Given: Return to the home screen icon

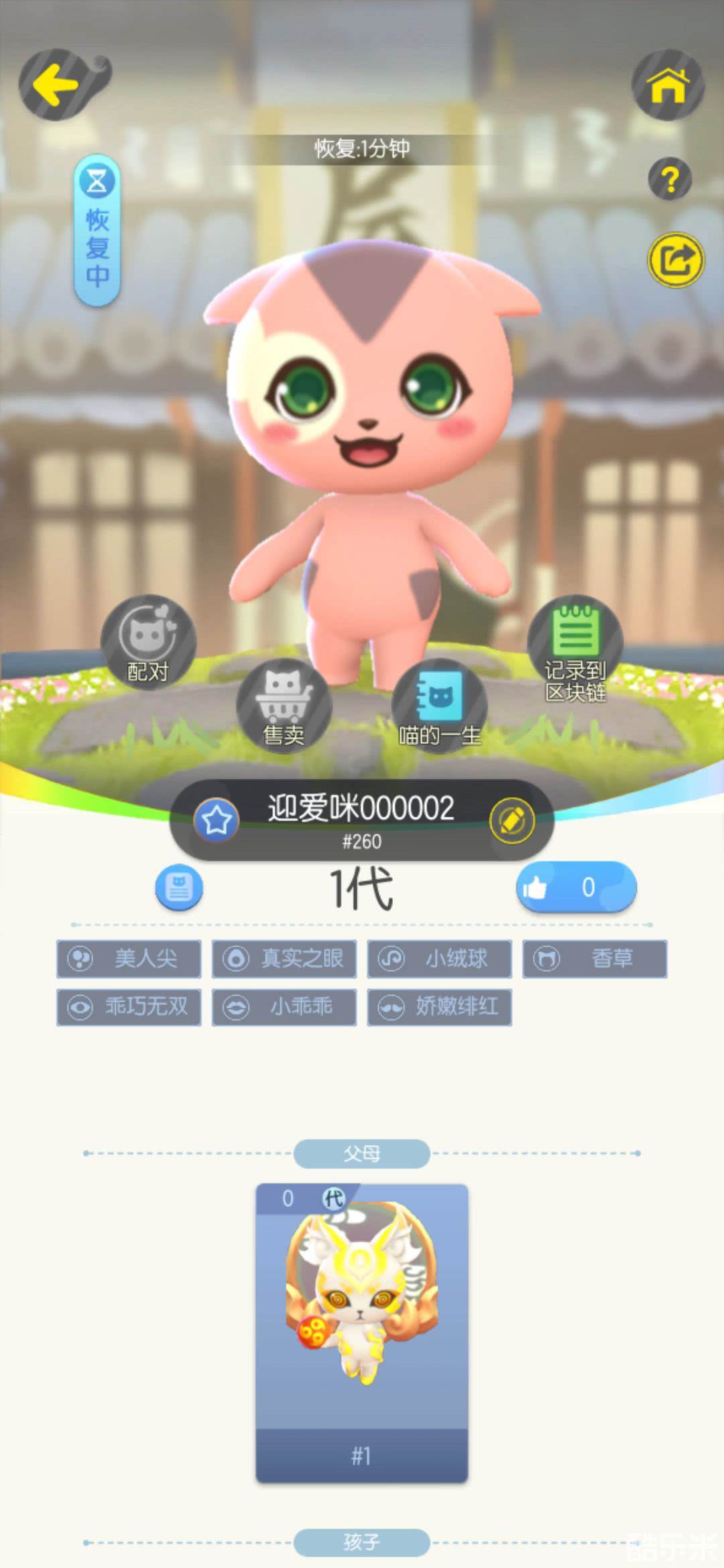Looking at the screenshot, I should click(668, 85).
